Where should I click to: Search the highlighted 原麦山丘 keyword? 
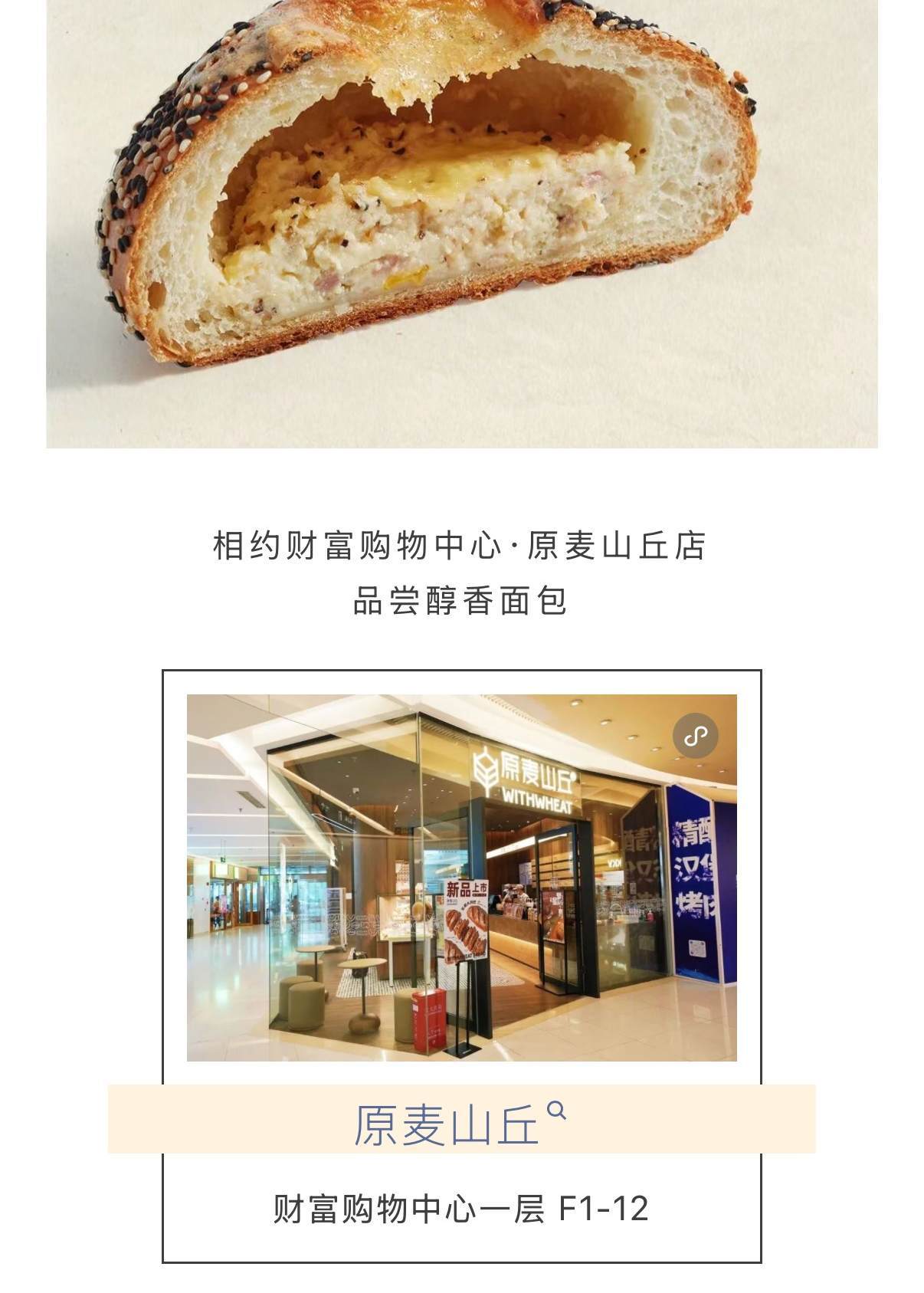click(460, 1124)
